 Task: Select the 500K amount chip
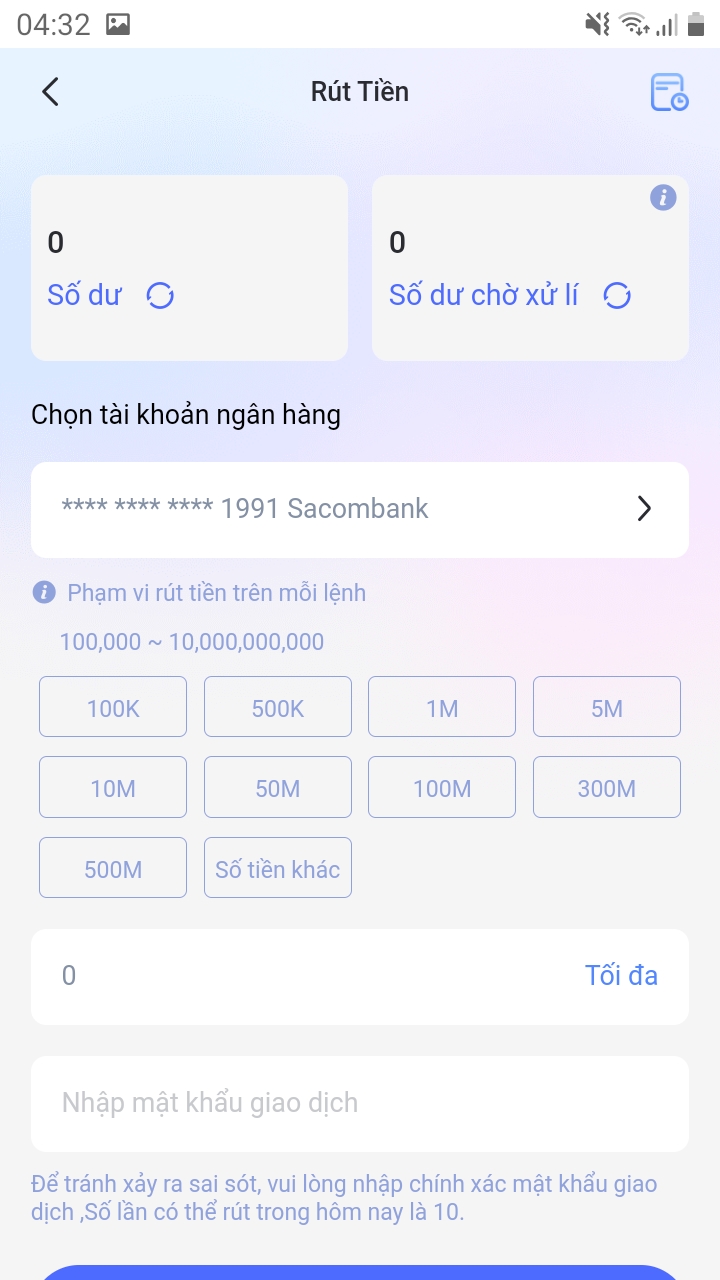278,707
